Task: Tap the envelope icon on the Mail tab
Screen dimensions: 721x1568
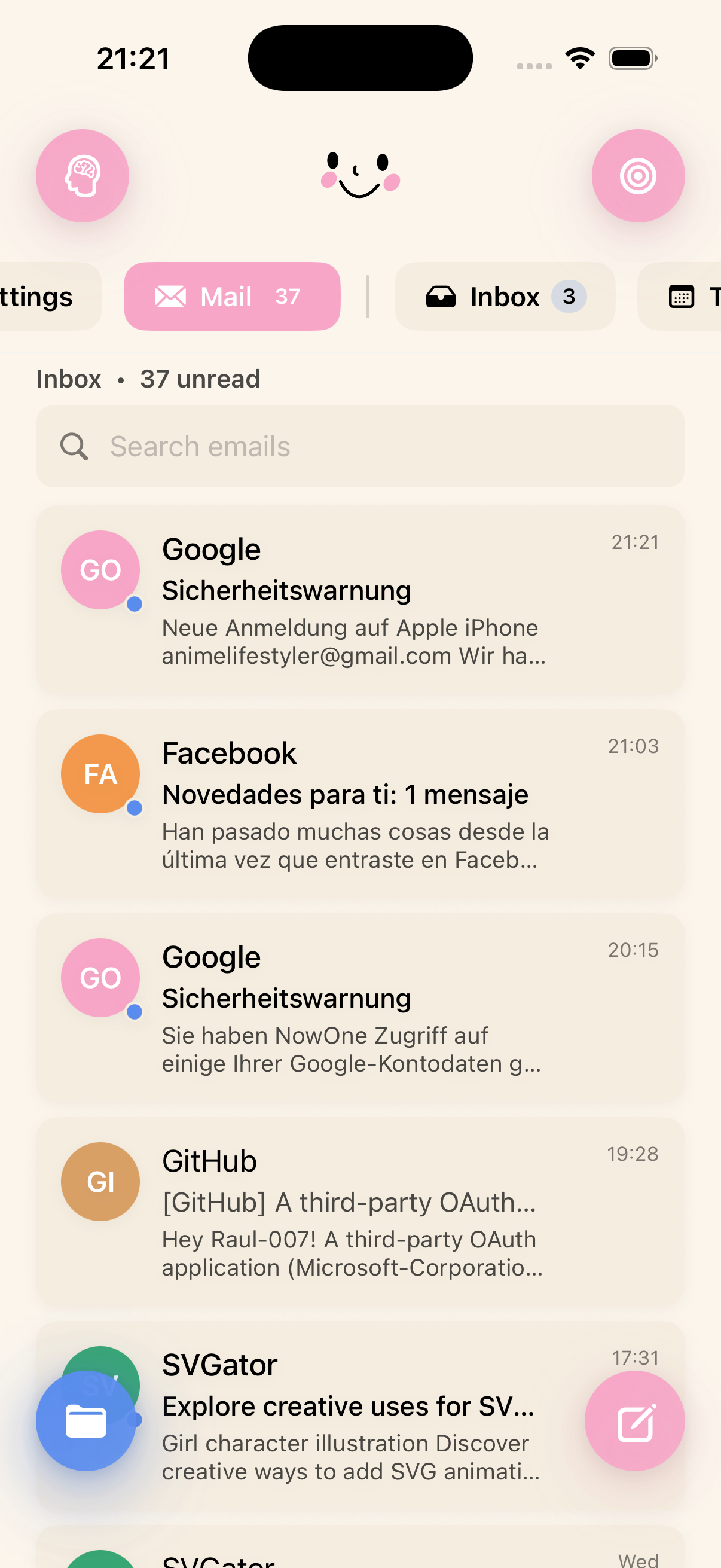Action: pyautogui.click(x=172, y=297)
